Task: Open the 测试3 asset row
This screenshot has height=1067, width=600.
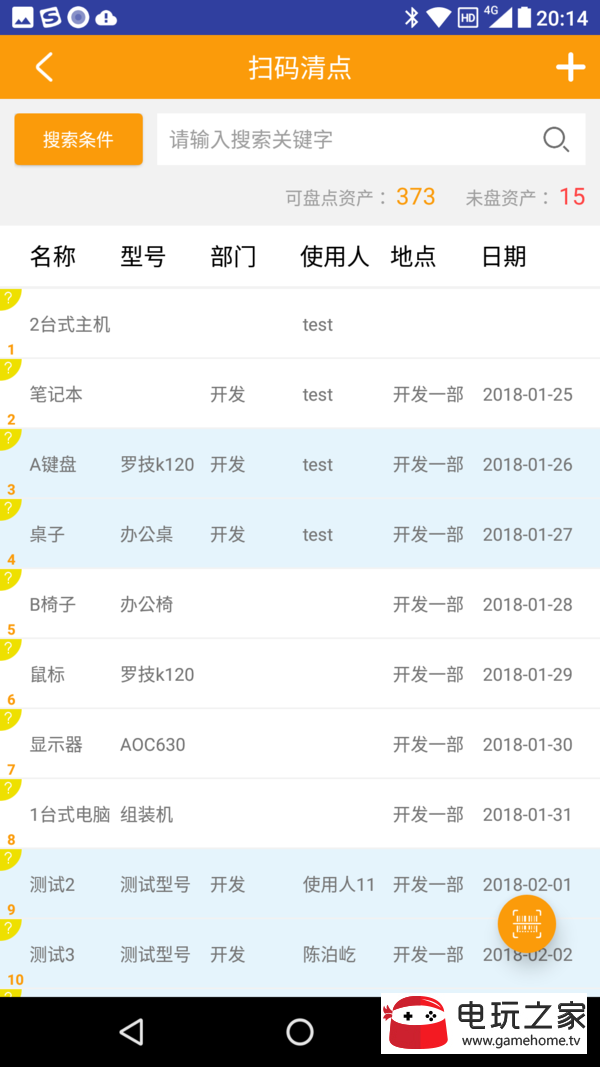Action: pos(300,955)
